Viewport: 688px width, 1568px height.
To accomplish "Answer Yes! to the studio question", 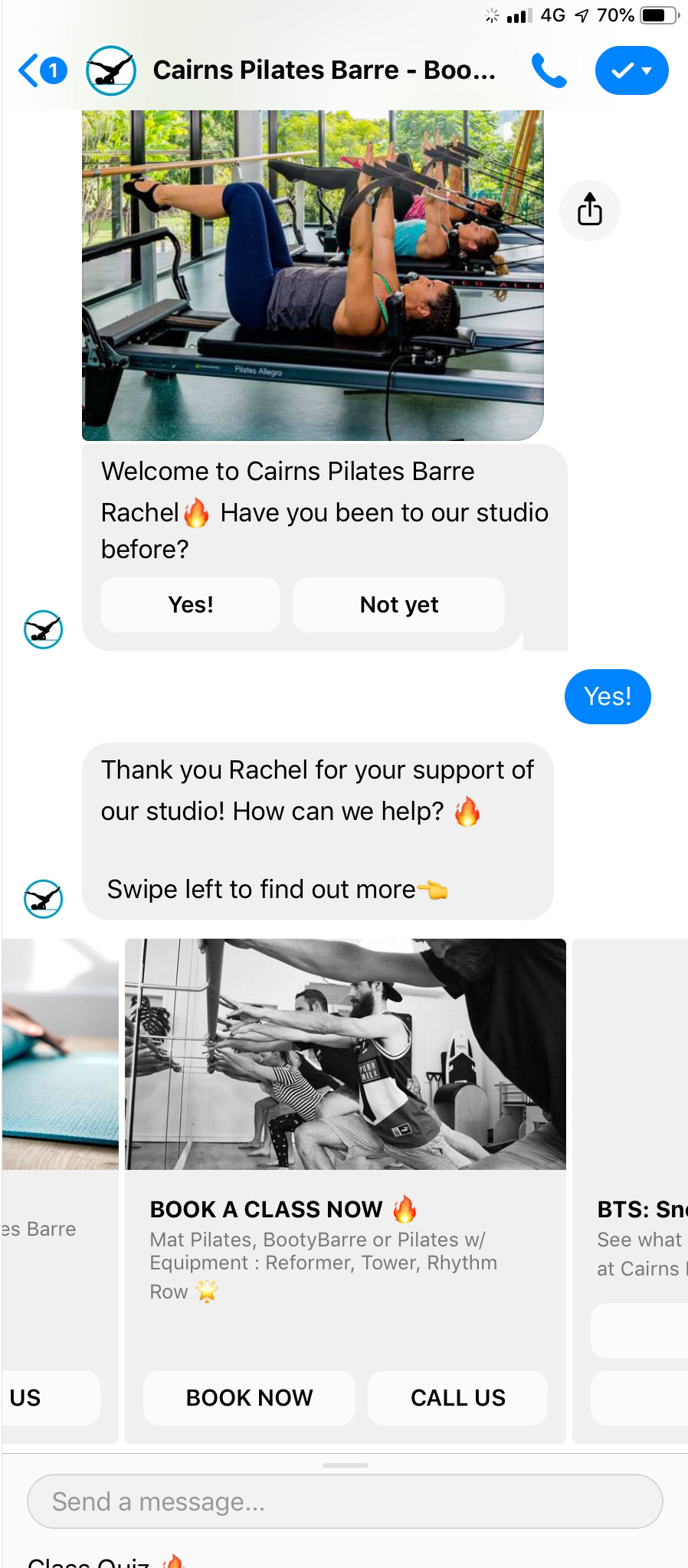I will click(x=190, y=605).
